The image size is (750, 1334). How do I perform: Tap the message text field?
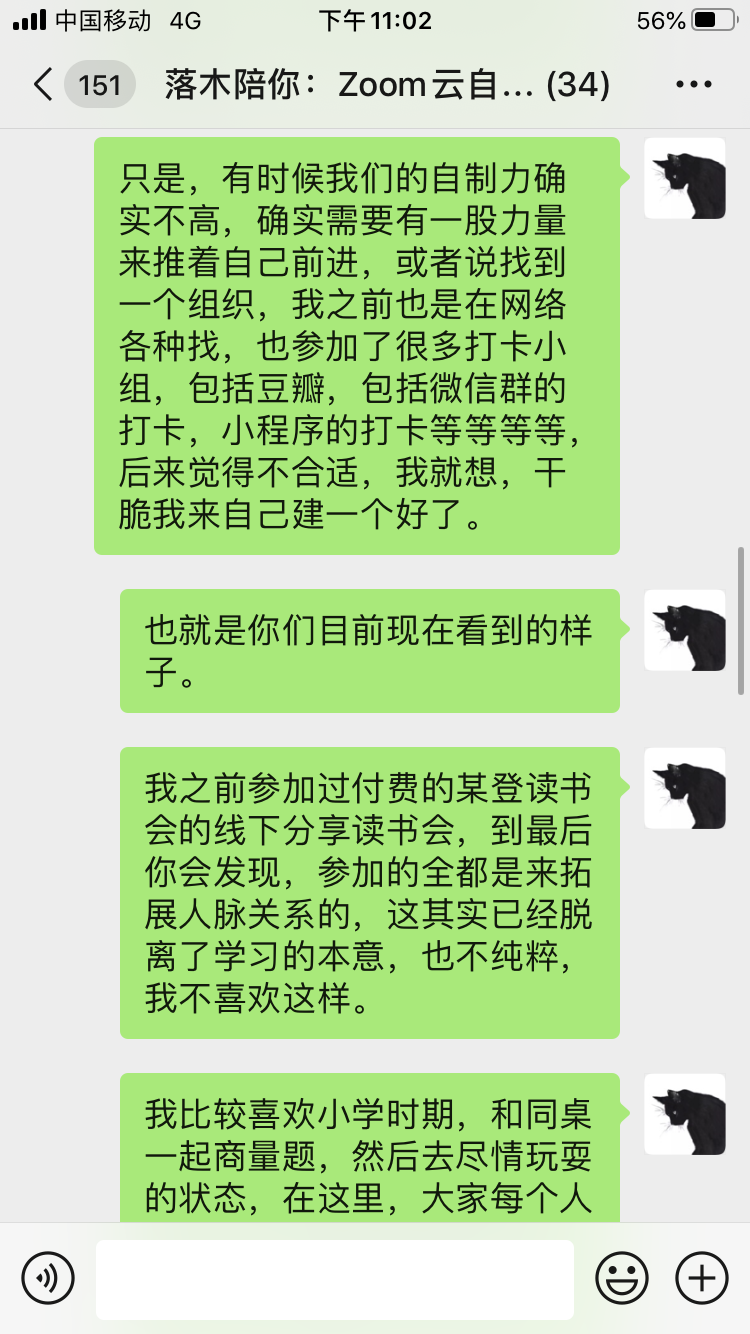(335, 1278)
